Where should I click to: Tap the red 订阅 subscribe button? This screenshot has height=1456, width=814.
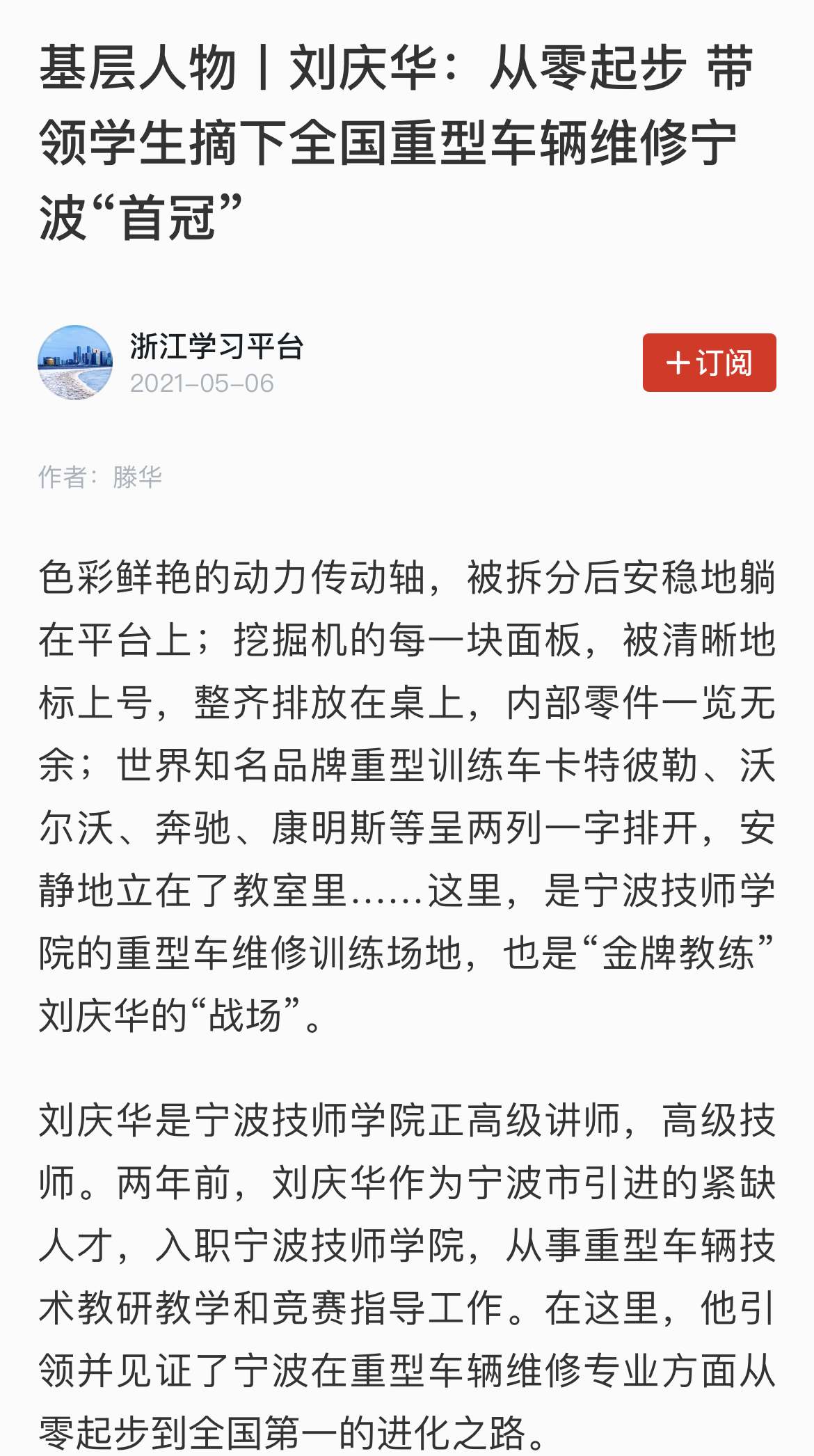tap(709, 363)
